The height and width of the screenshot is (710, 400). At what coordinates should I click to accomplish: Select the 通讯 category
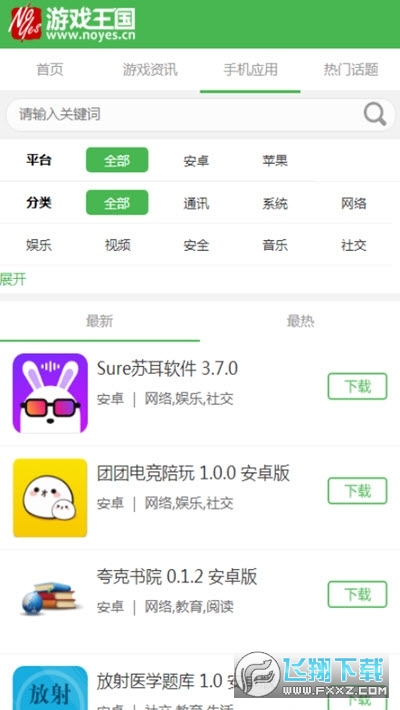196,203
